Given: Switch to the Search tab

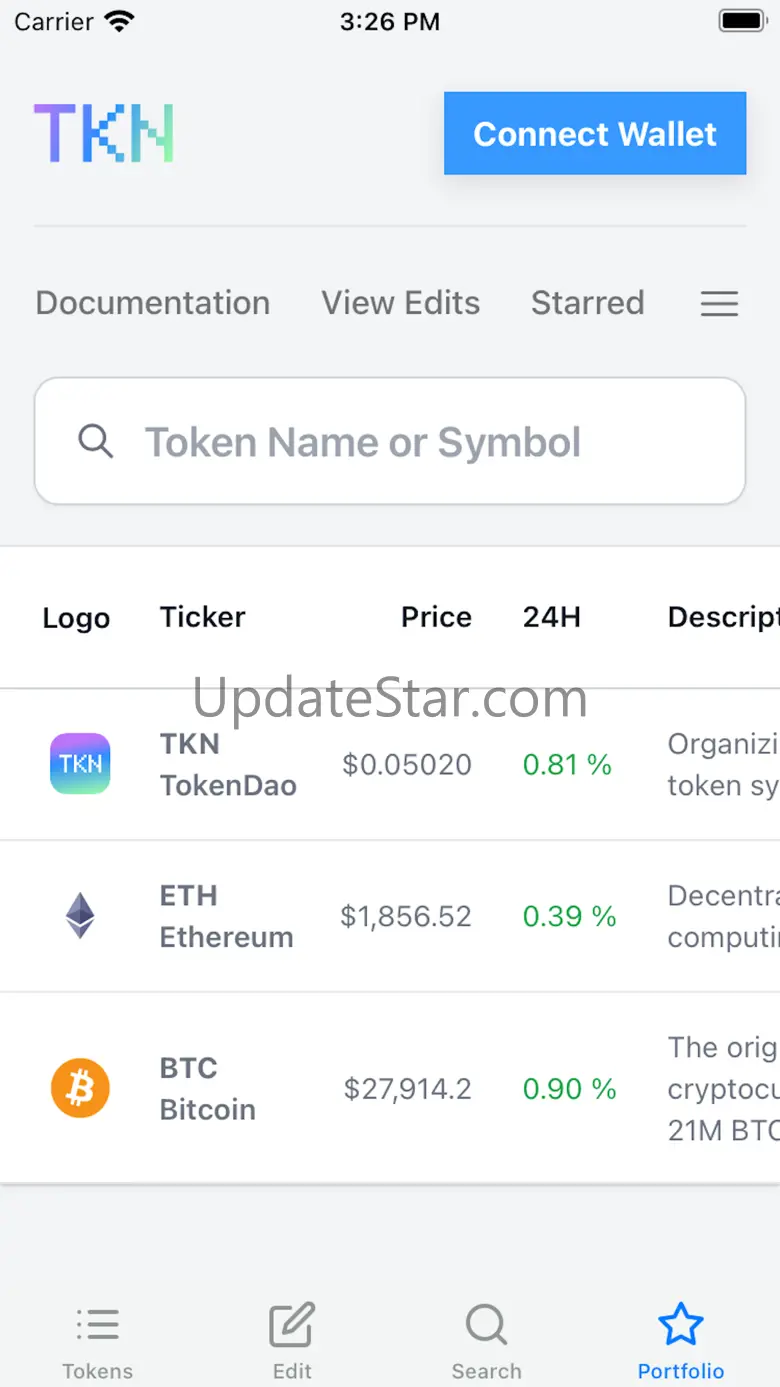Looking at the screenshot, I should [486, 1342].
